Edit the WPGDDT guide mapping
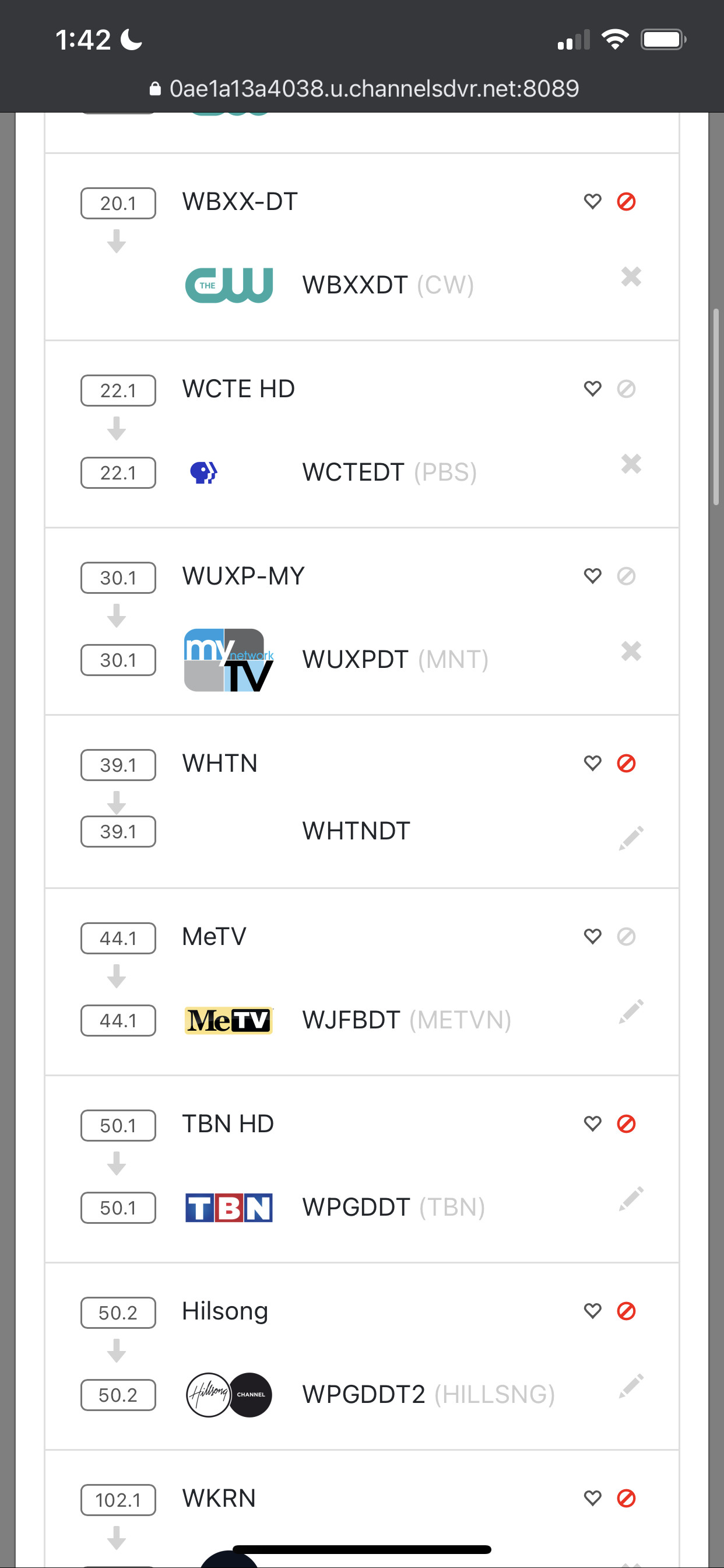The height and width of the screenshot is (1568, 724). tap(631, 1199)
